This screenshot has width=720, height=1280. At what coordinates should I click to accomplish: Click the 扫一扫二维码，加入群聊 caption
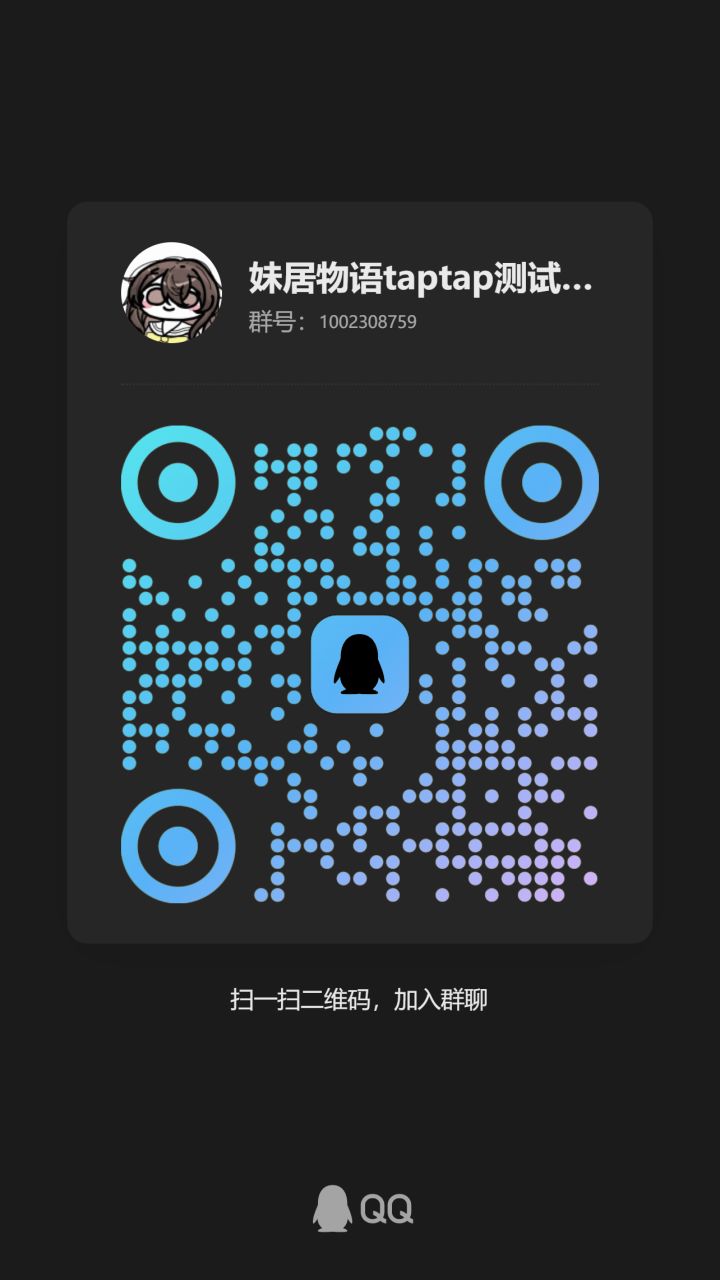click(x=360, y=999)
